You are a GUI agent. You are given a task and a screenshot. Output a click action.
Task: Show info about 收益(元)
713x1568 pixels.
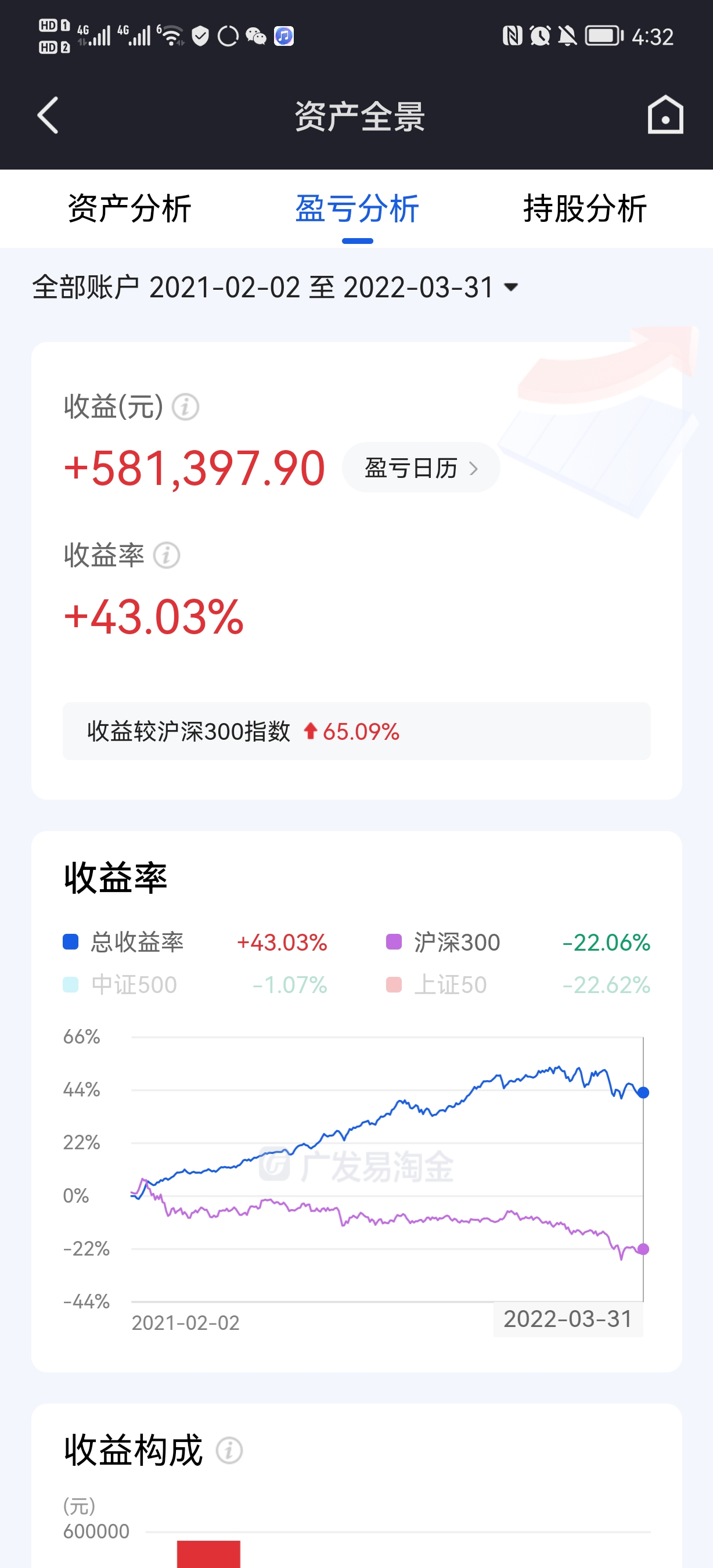tap(186, 407)
